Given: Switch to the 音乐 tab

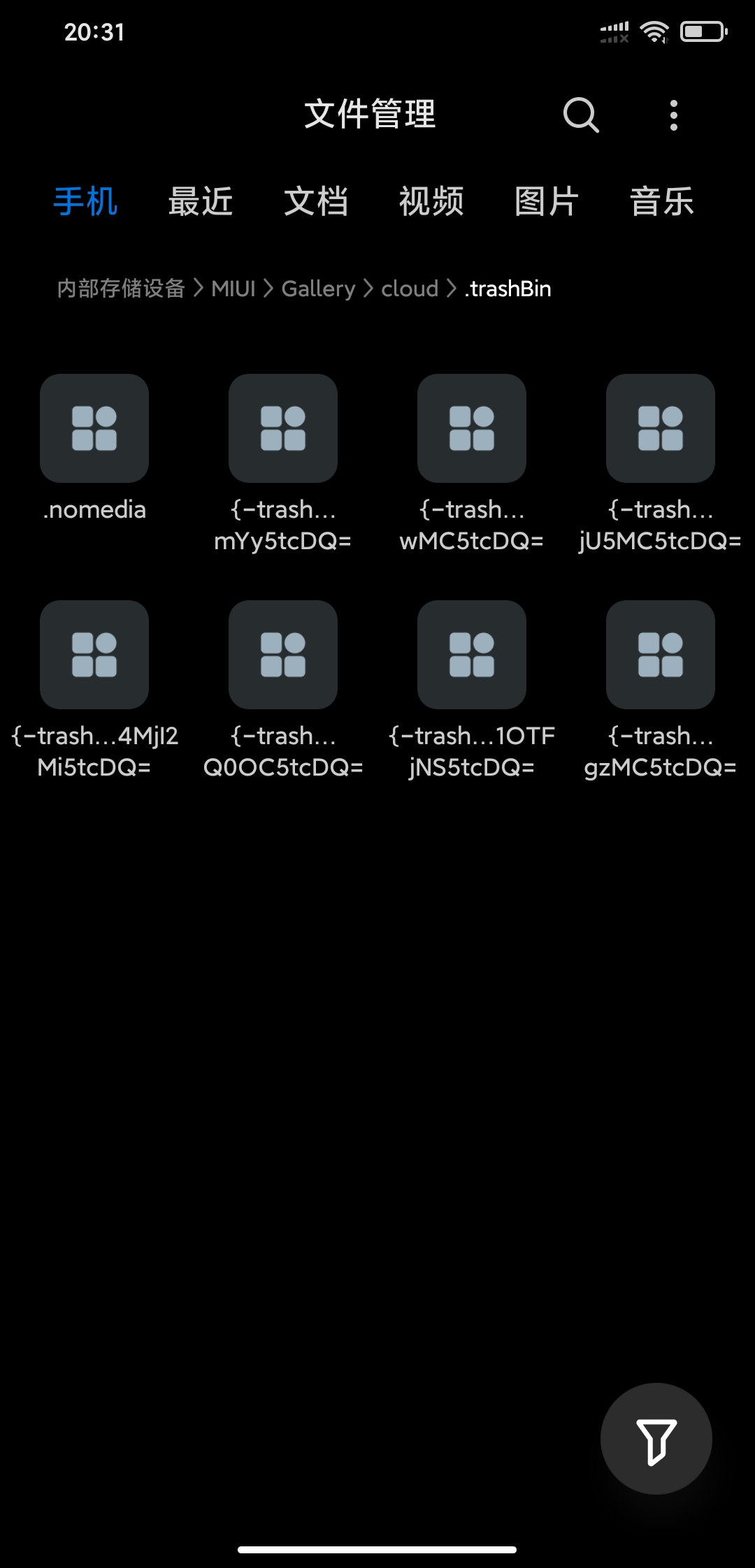Looking at the screenshot, I should (661, 202).
